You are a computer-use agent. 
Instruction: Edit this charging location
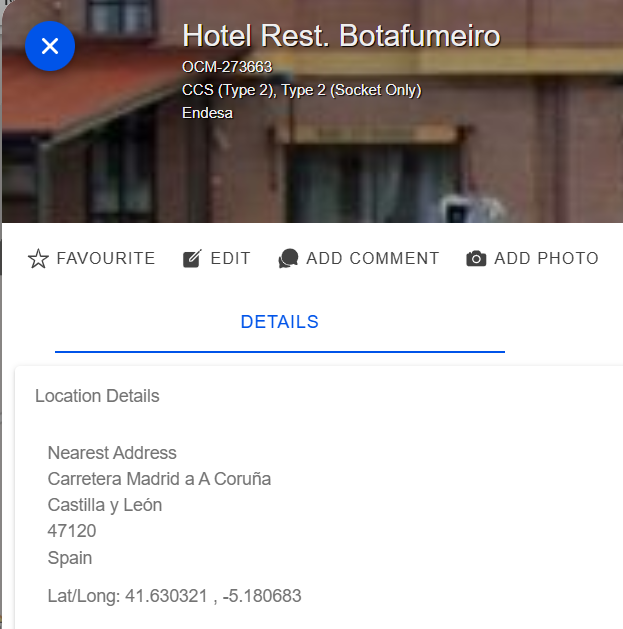217,258
